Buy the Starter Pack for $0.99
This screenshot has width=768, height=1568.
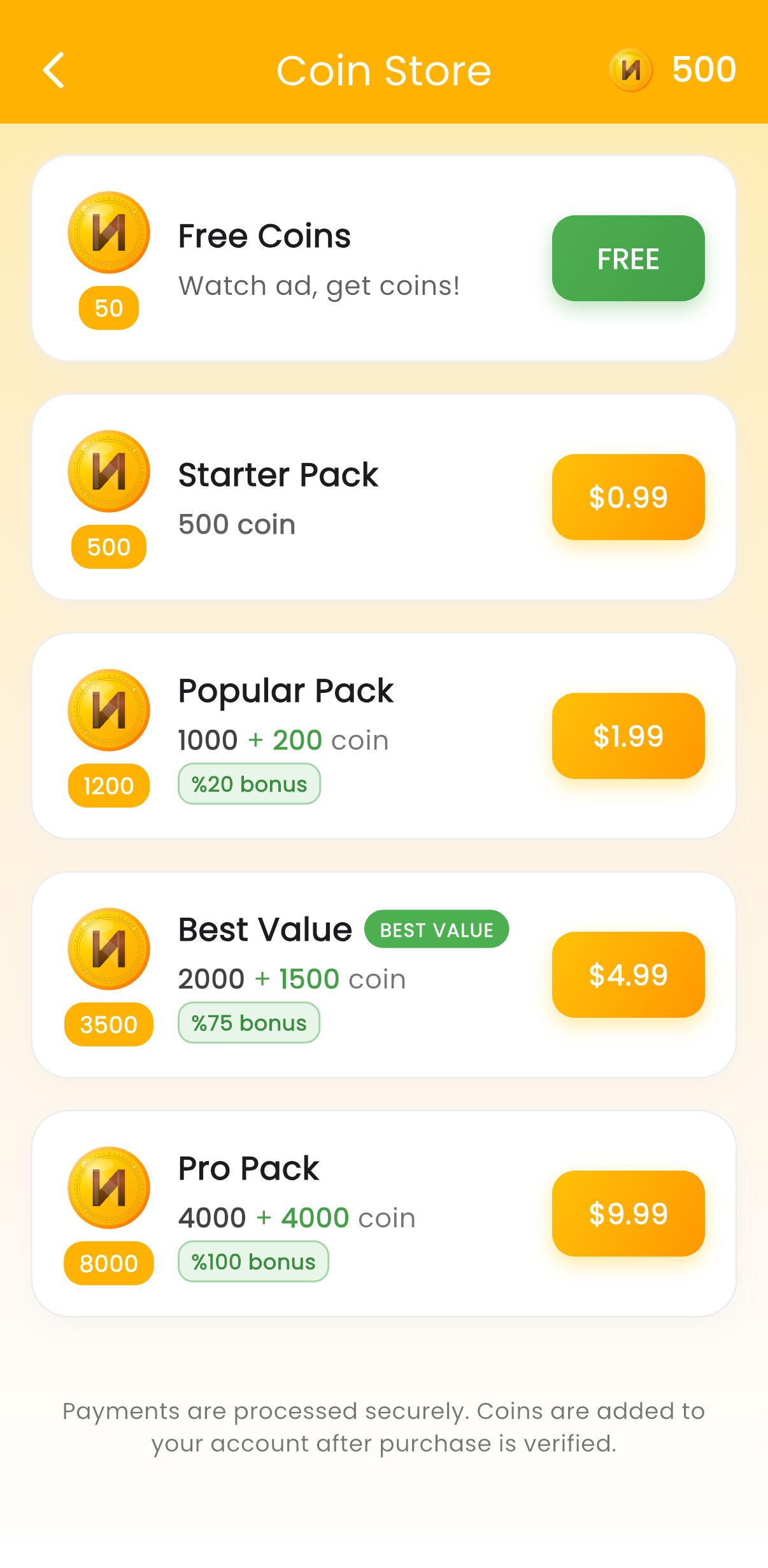click(628, 497)
